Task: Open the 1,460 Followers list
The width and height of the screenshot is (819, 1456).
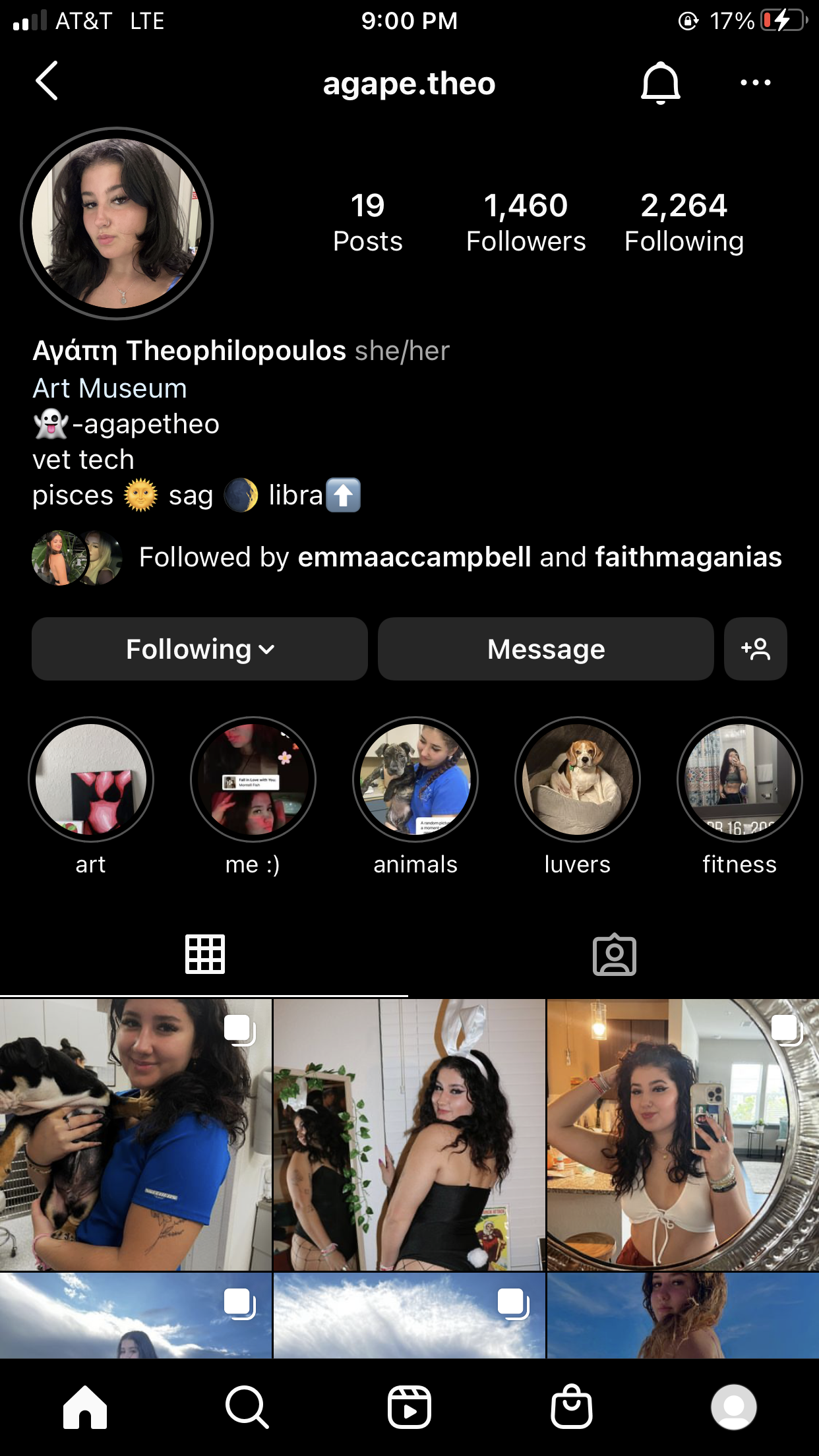Action: click(x=526, y=223)
